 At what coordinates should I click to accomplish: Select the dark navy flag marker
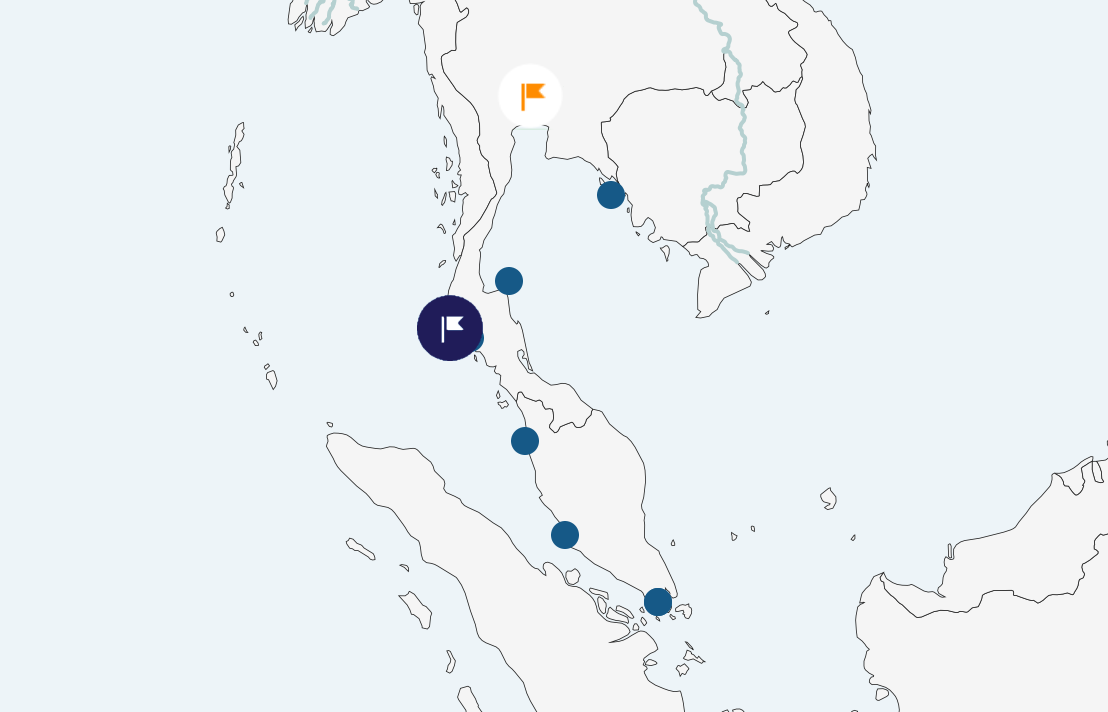click(x=450, y=328)
